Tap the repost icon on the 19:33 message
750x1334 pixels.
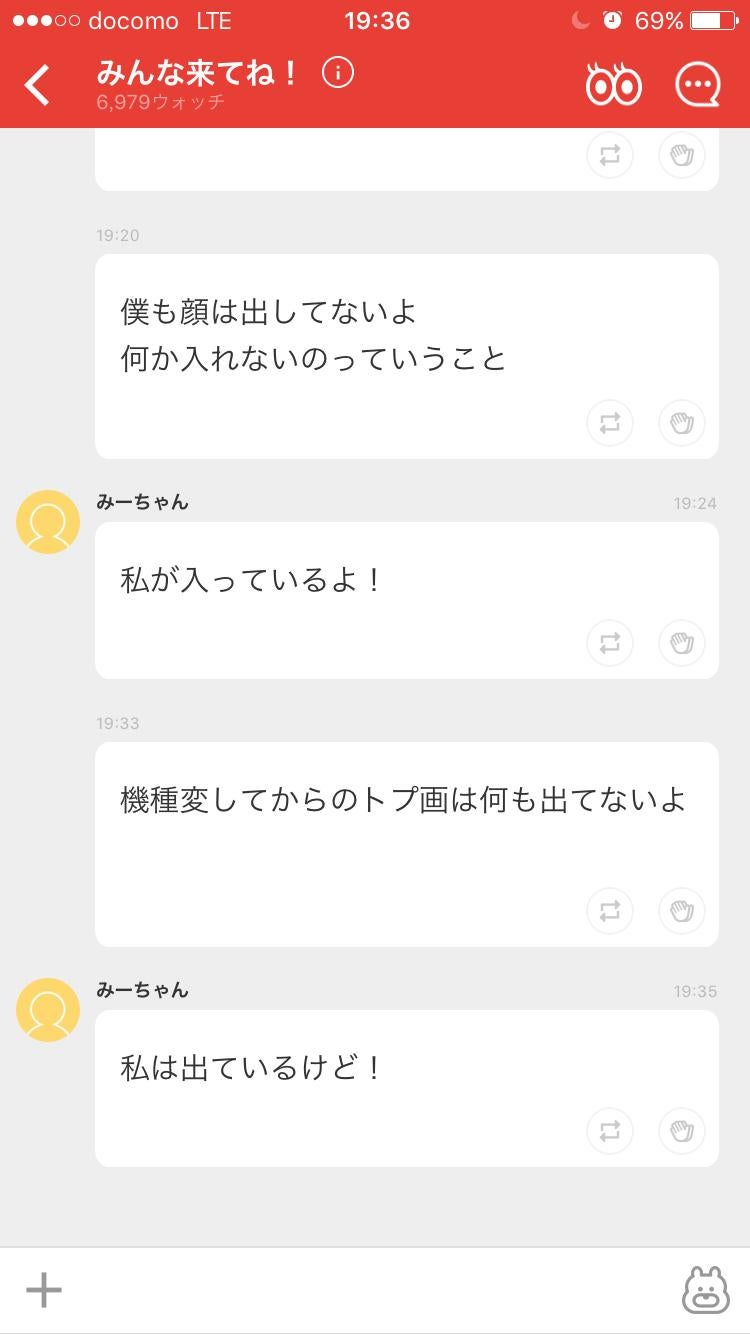pos(609,911)
